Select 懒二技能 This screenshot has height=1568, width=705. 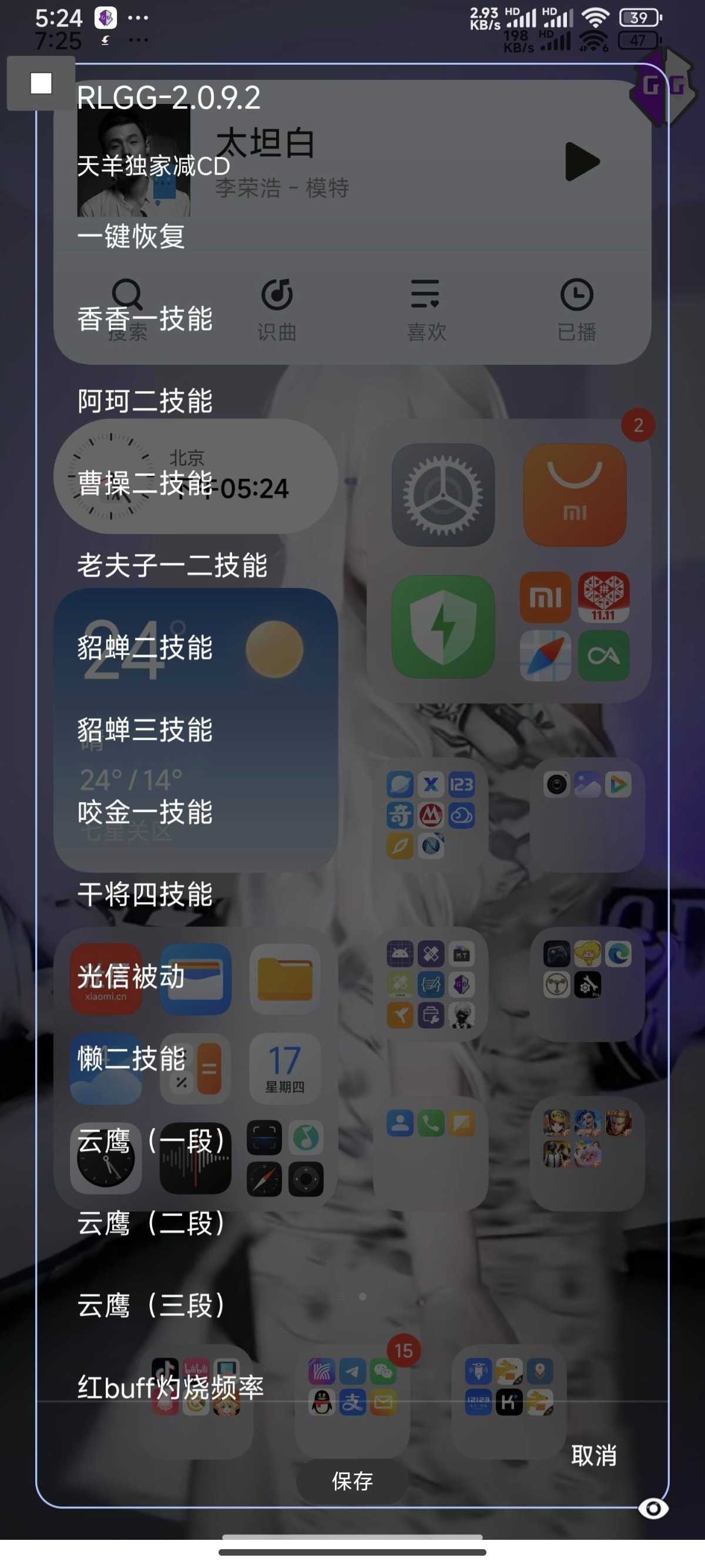pos(131,1058)
